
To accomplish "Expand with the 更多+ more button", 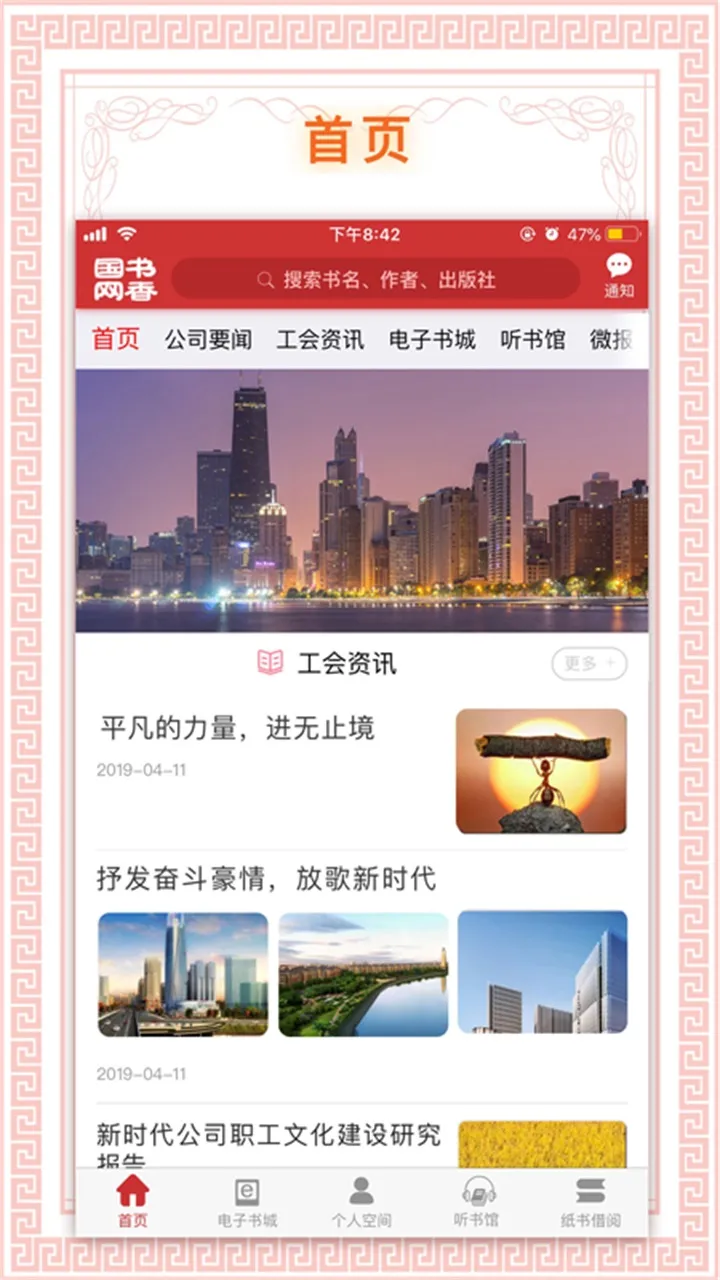I will click(588, 663).
